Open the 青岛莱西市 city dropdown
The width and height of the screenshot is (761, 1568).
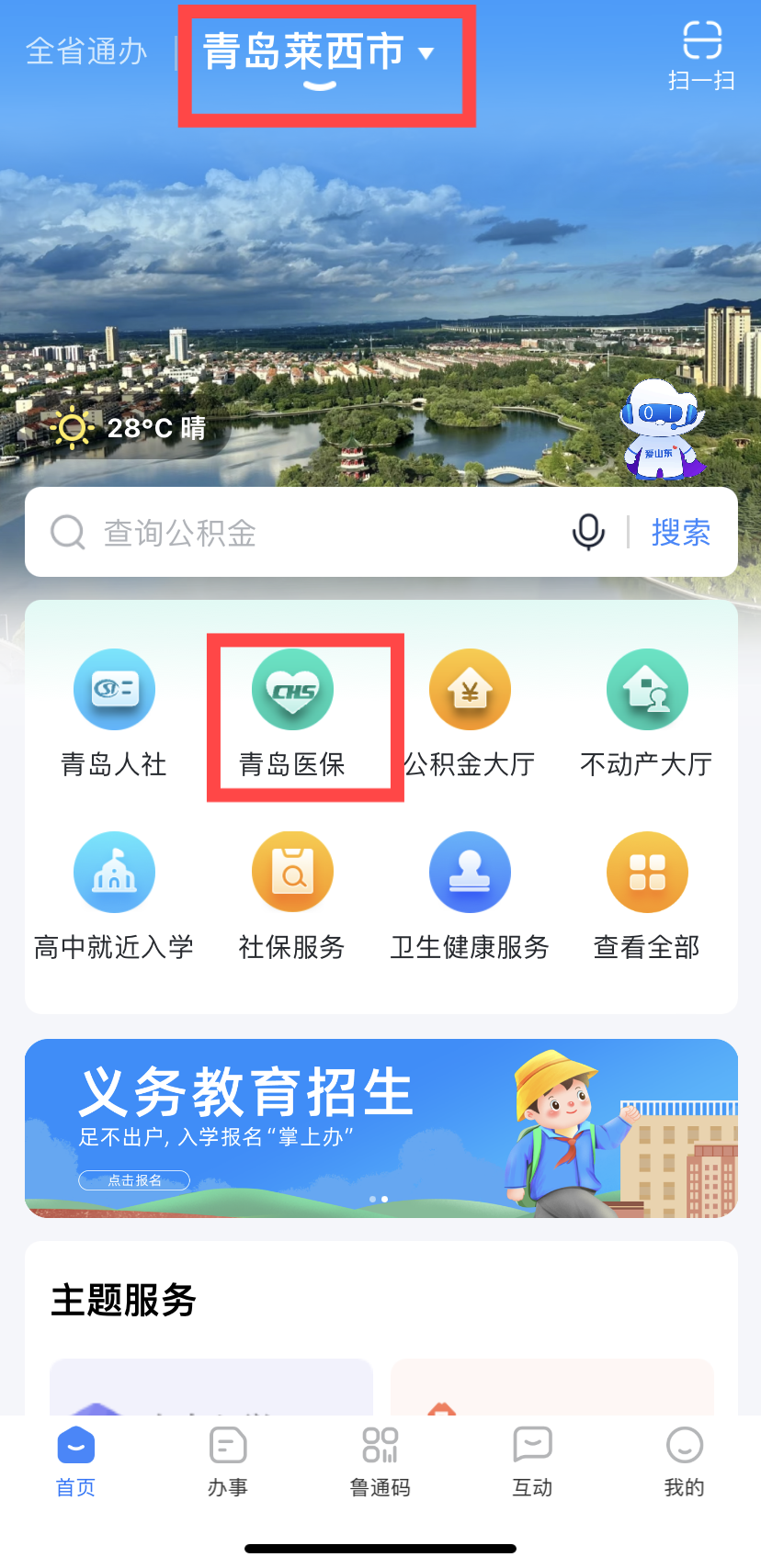[x=318, y=53]
